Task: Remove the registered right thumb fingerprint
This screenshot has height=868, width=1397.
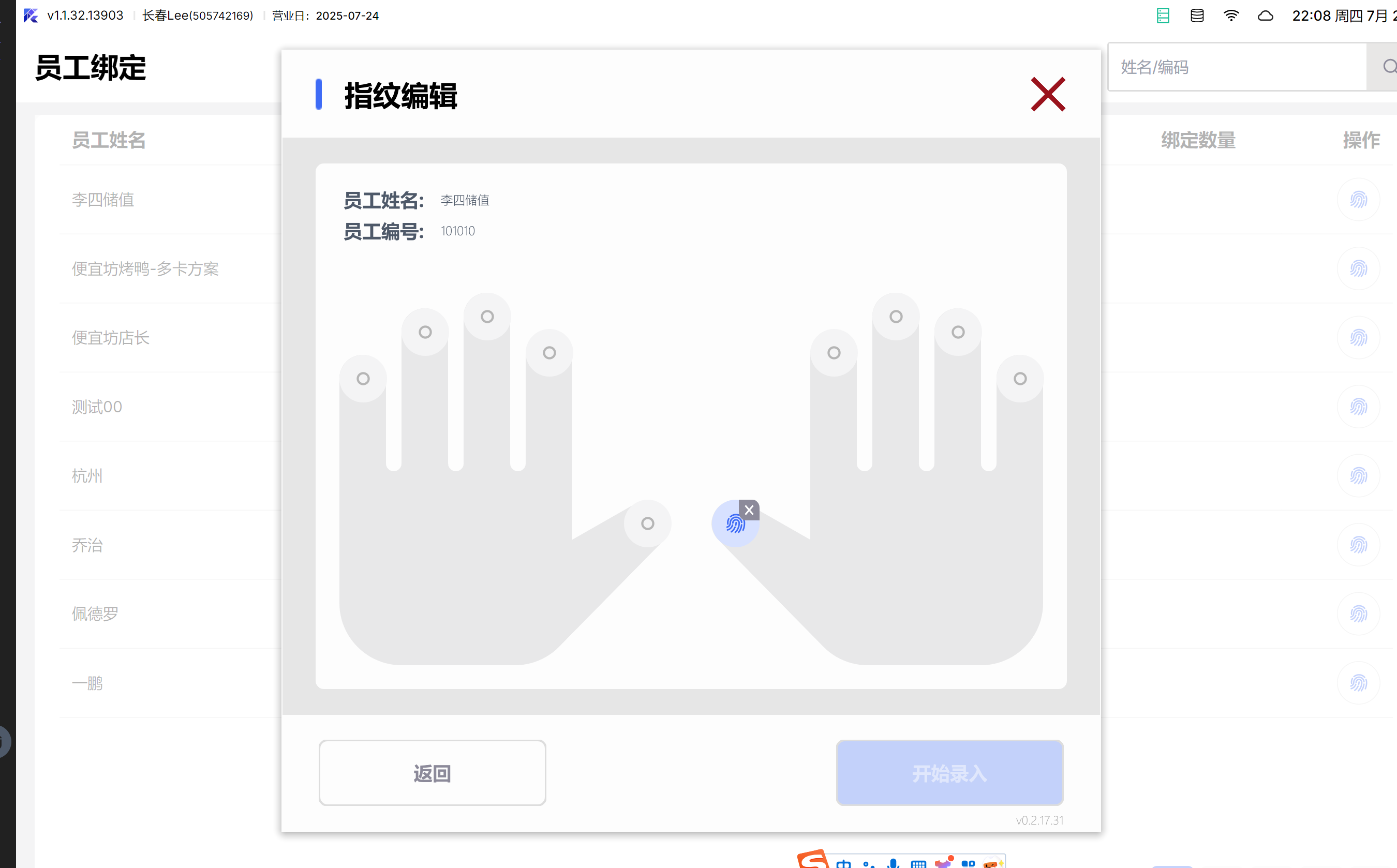Action: point(749,510)
